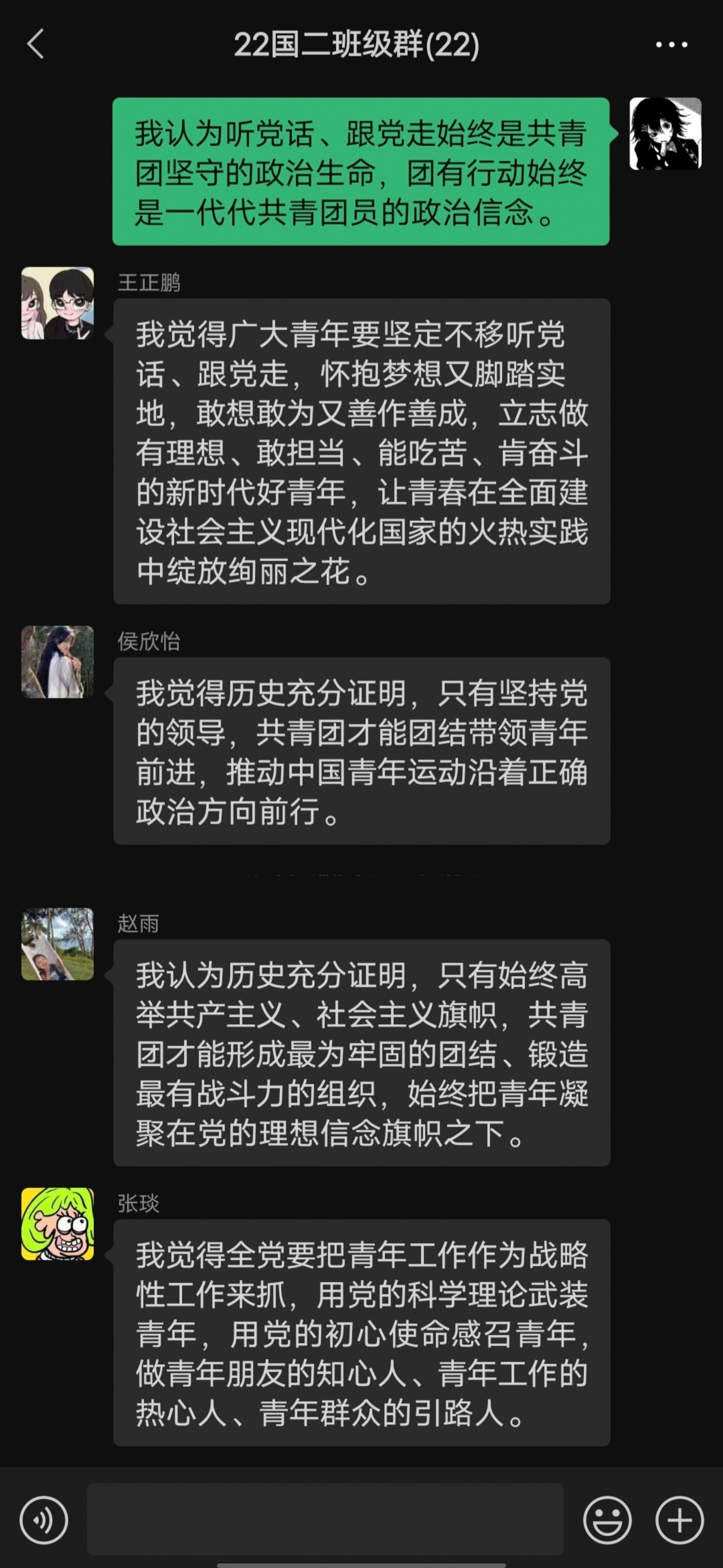The height and width of the screenshot is (1568, 723).
Task: Open the group chat overflow menu
Action: (671, 44)
